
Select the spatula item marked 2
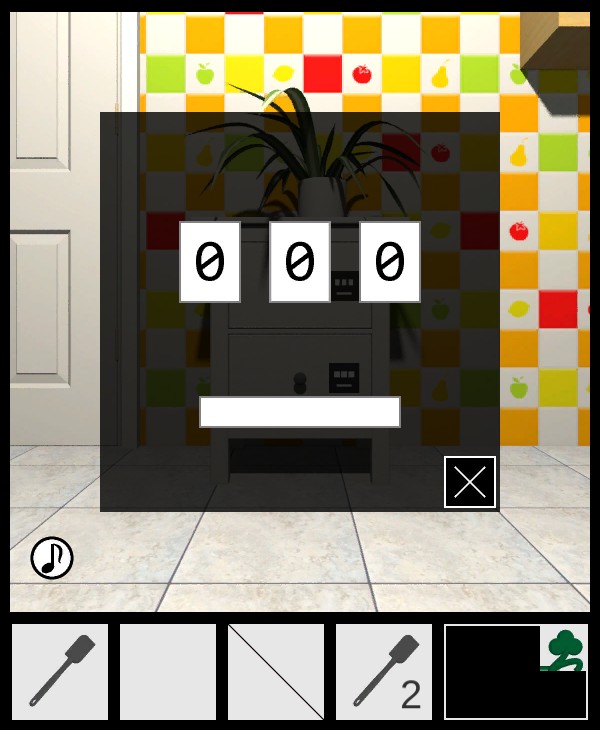click(x=384, y=672)
